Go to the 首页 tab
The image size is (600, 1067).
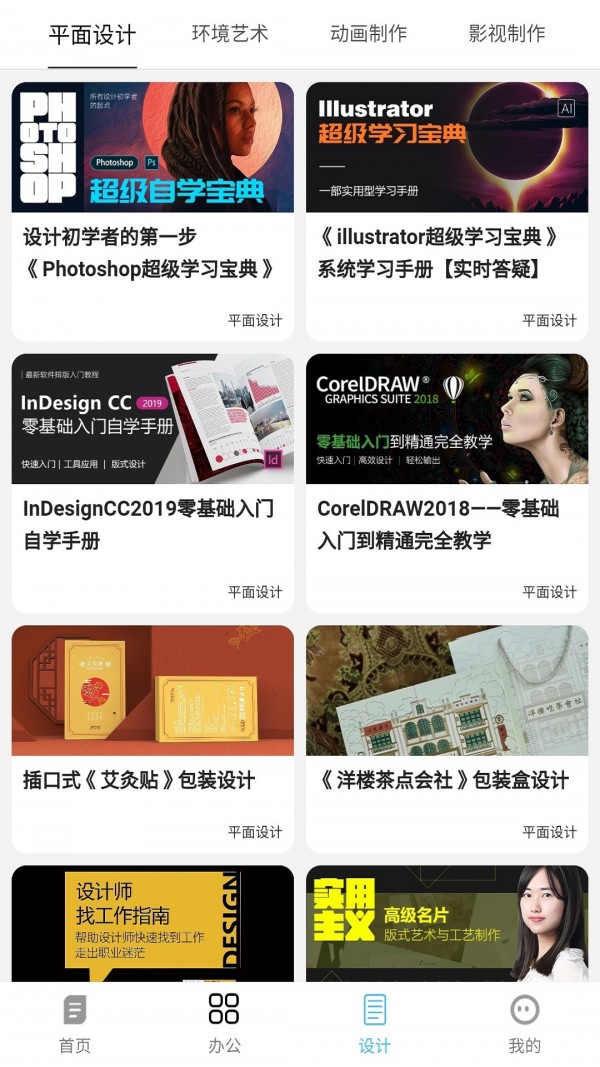click(75, 1023)
